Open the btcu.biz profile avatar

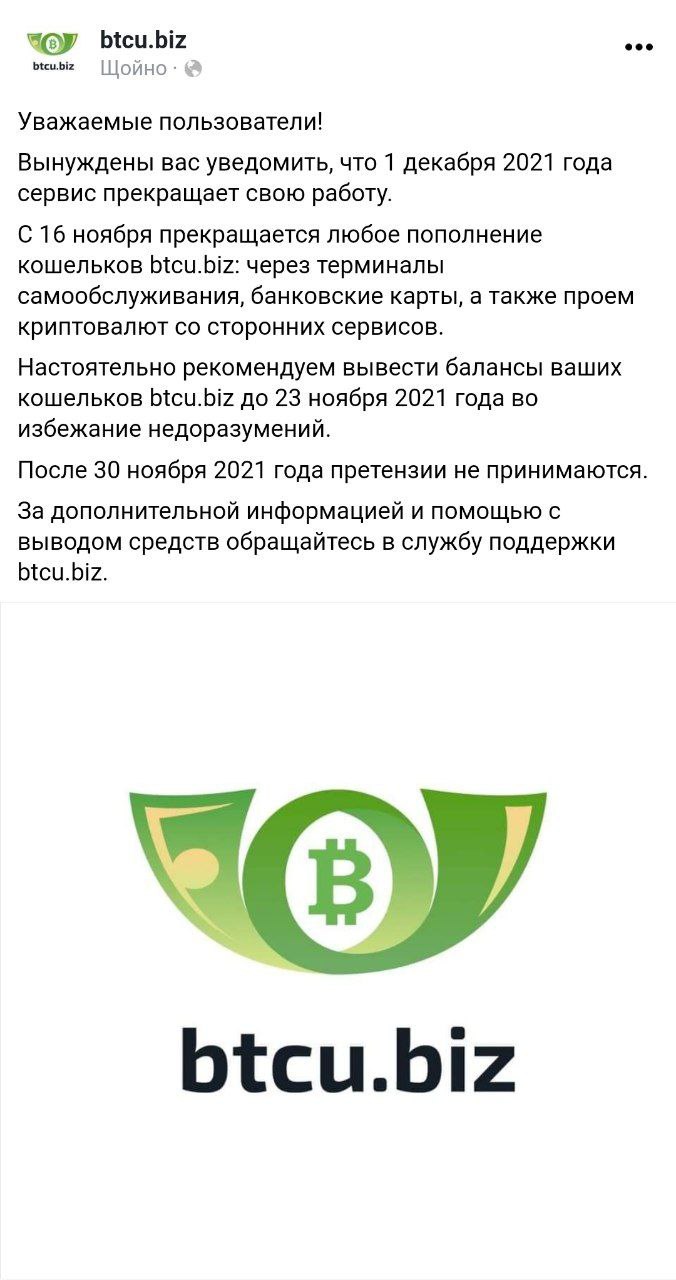52,51
